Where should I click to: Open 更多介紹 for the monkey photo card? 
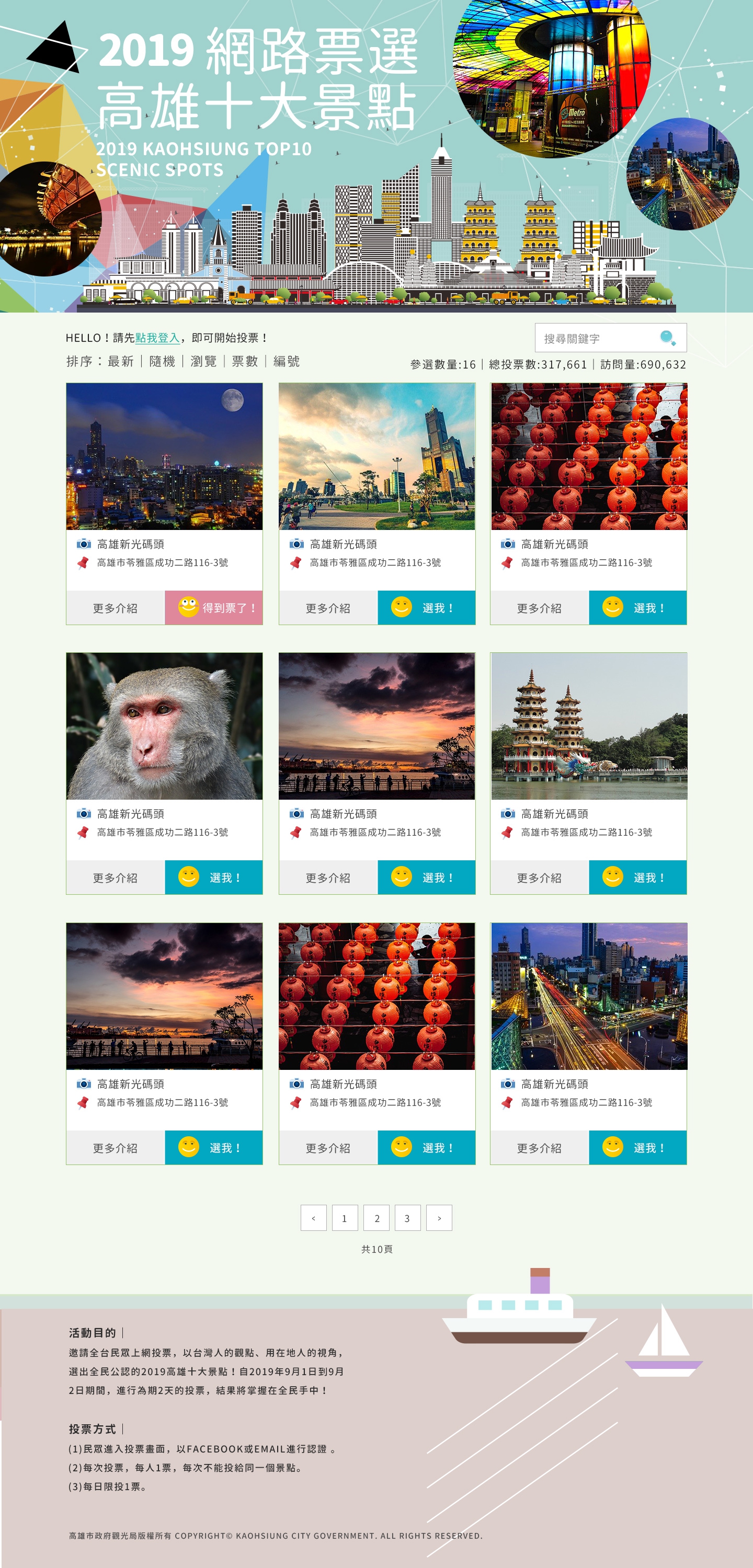(115, 878)
